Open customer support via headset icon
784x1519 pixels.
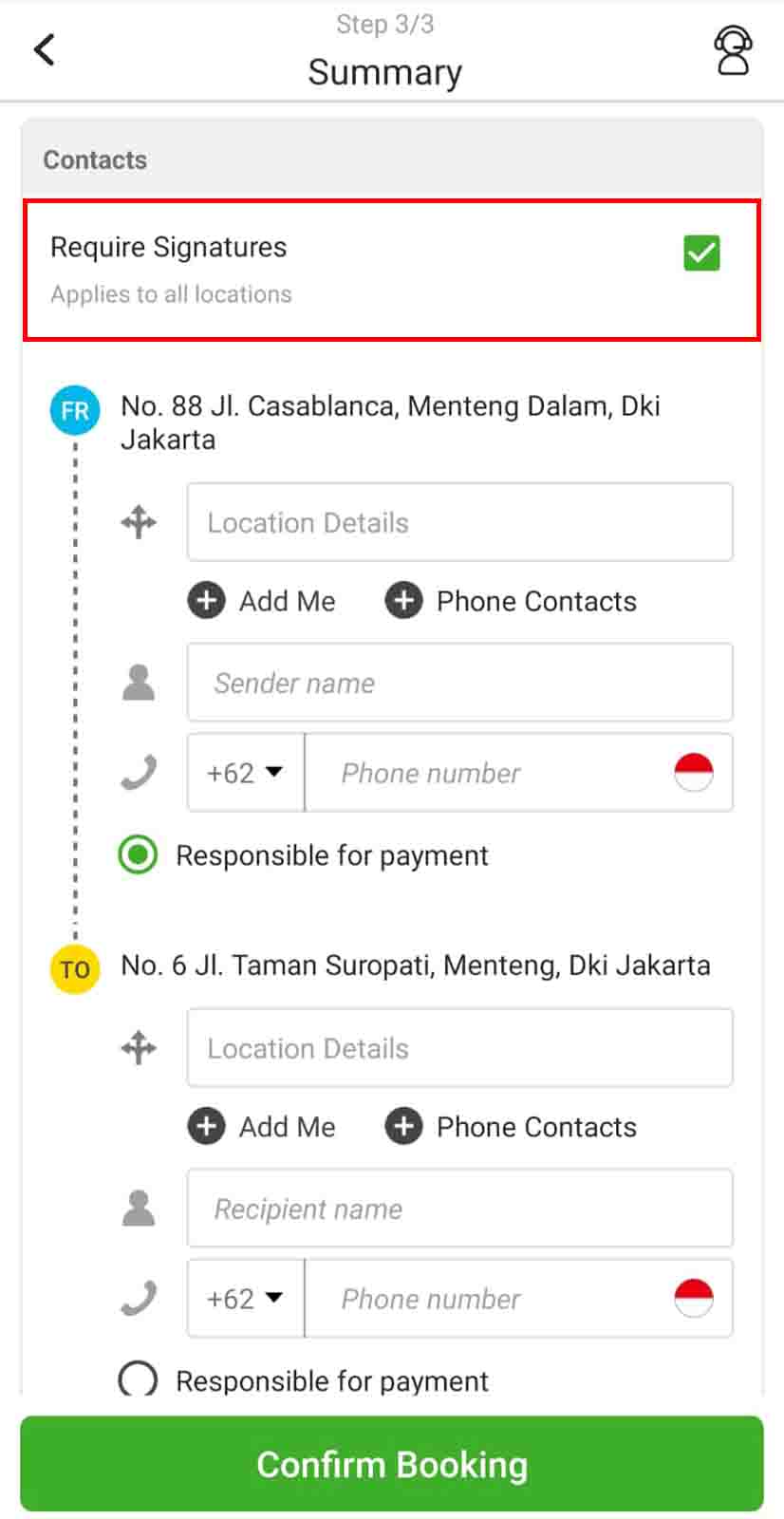(x=733, y=49)
